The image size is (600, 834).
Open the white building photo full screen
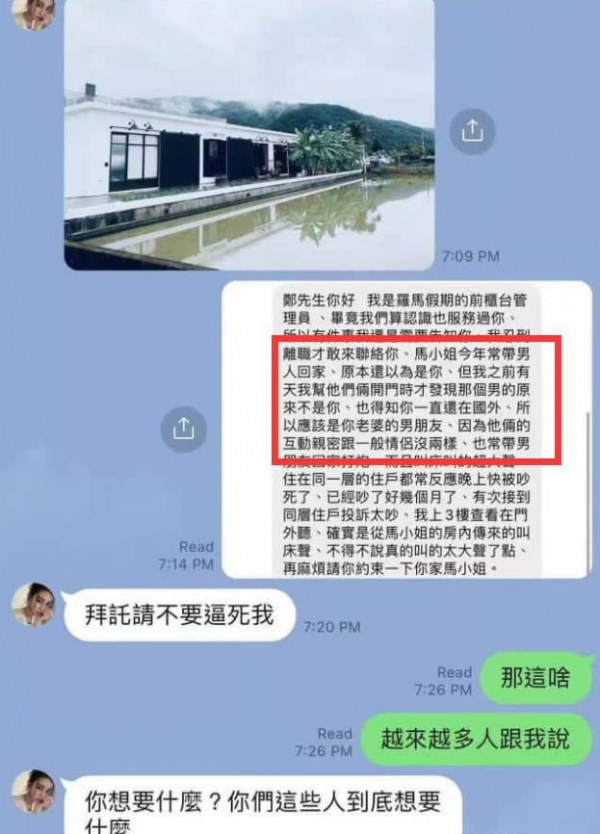click(249, 135)
